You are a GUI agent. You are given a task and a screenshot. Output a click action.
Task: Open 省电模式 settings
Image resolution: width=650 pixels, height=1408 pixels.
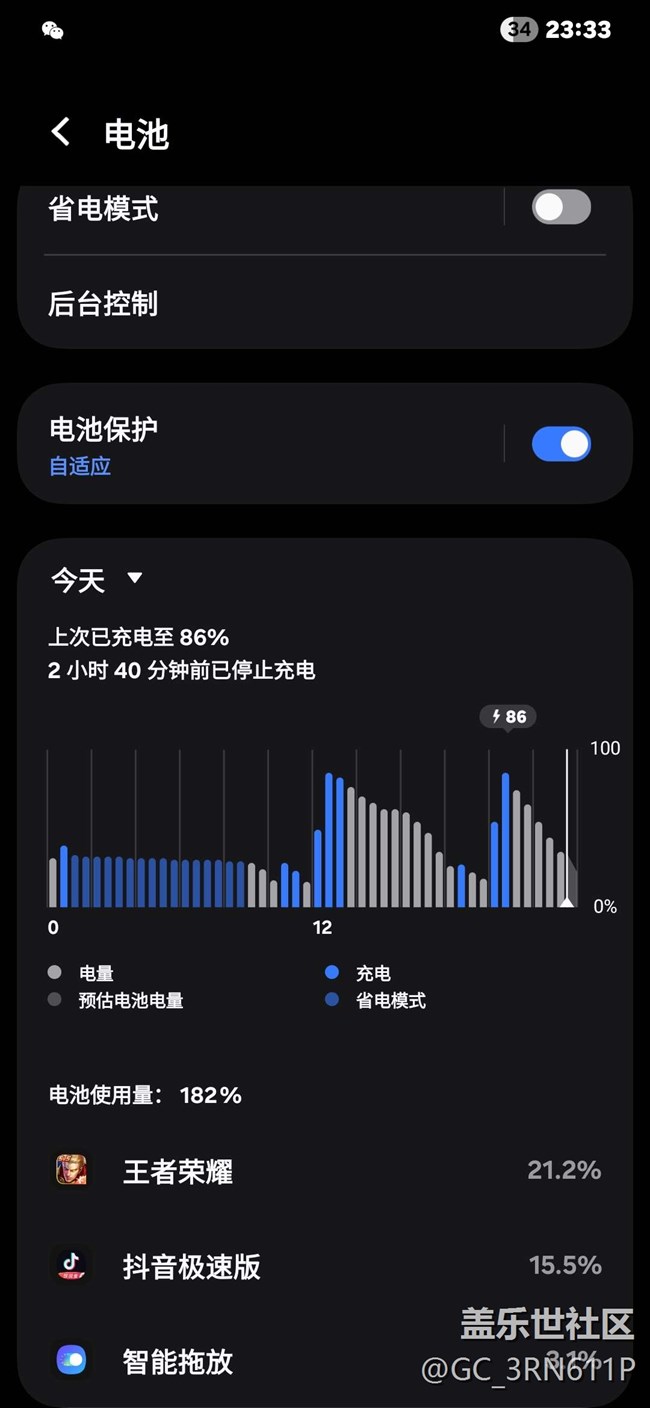(x=260, y=209)
